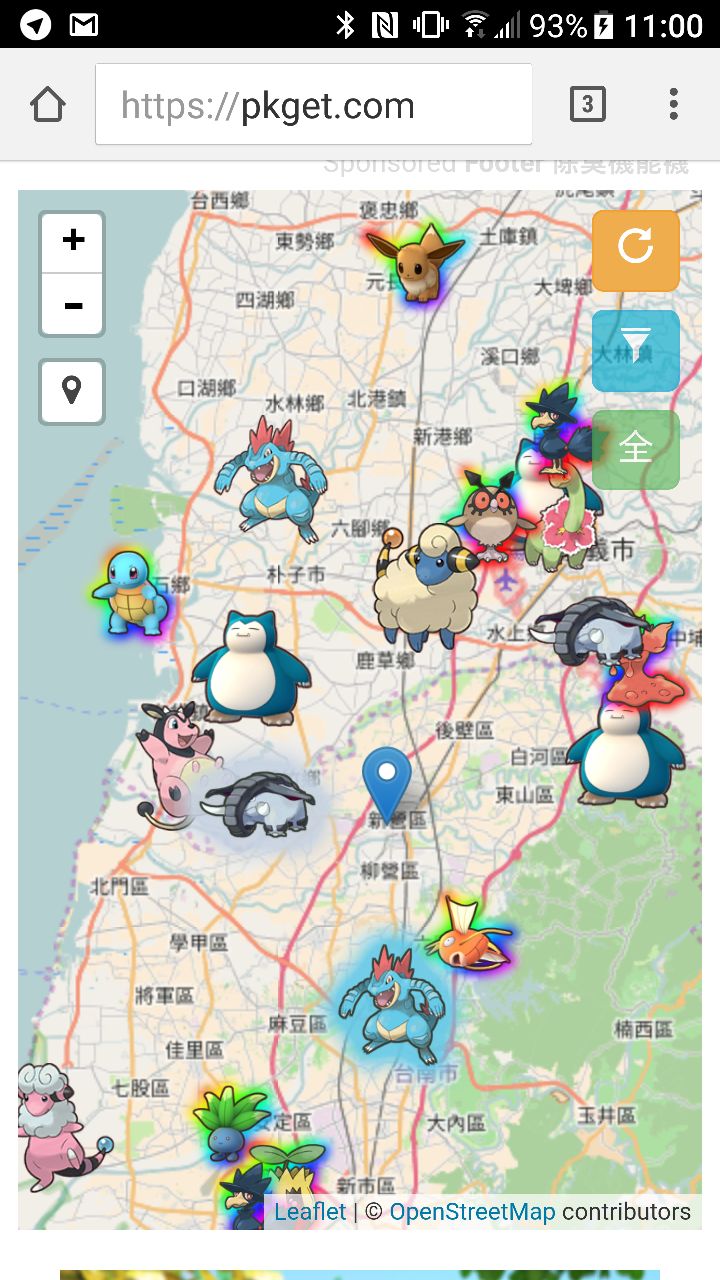Select the Magikarp marker on the map
The height and width of the screenshot is (1280, 720).
tap(466, 936)
